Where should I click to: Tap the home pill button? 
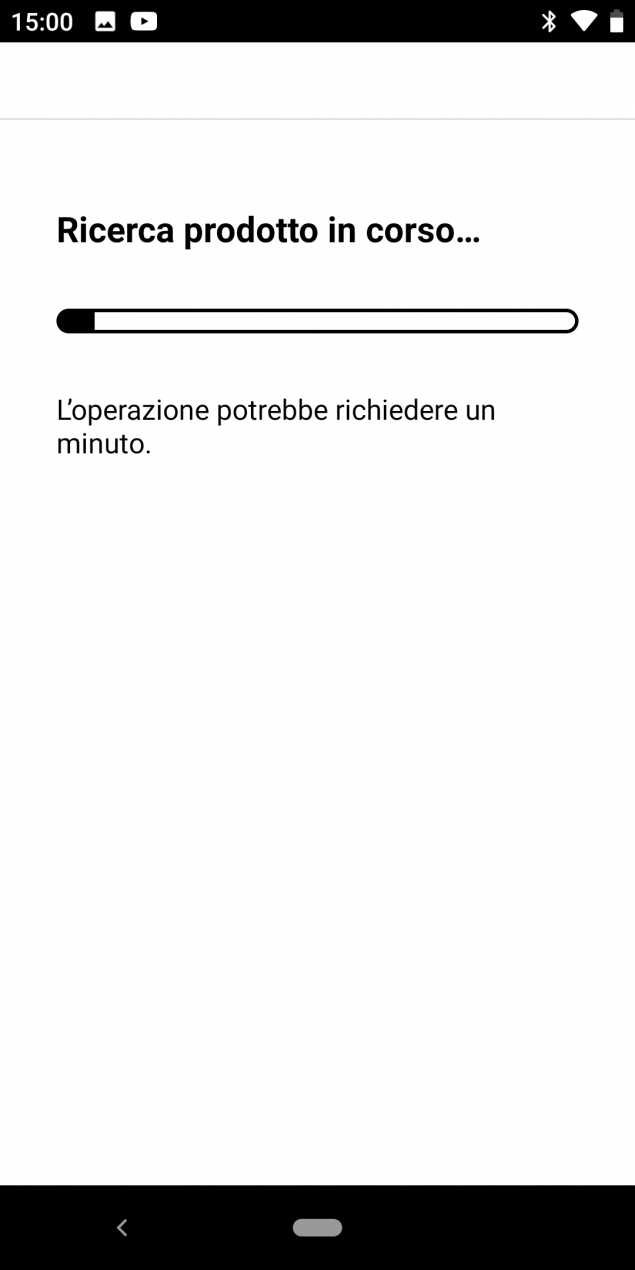tap(317, 1227)
